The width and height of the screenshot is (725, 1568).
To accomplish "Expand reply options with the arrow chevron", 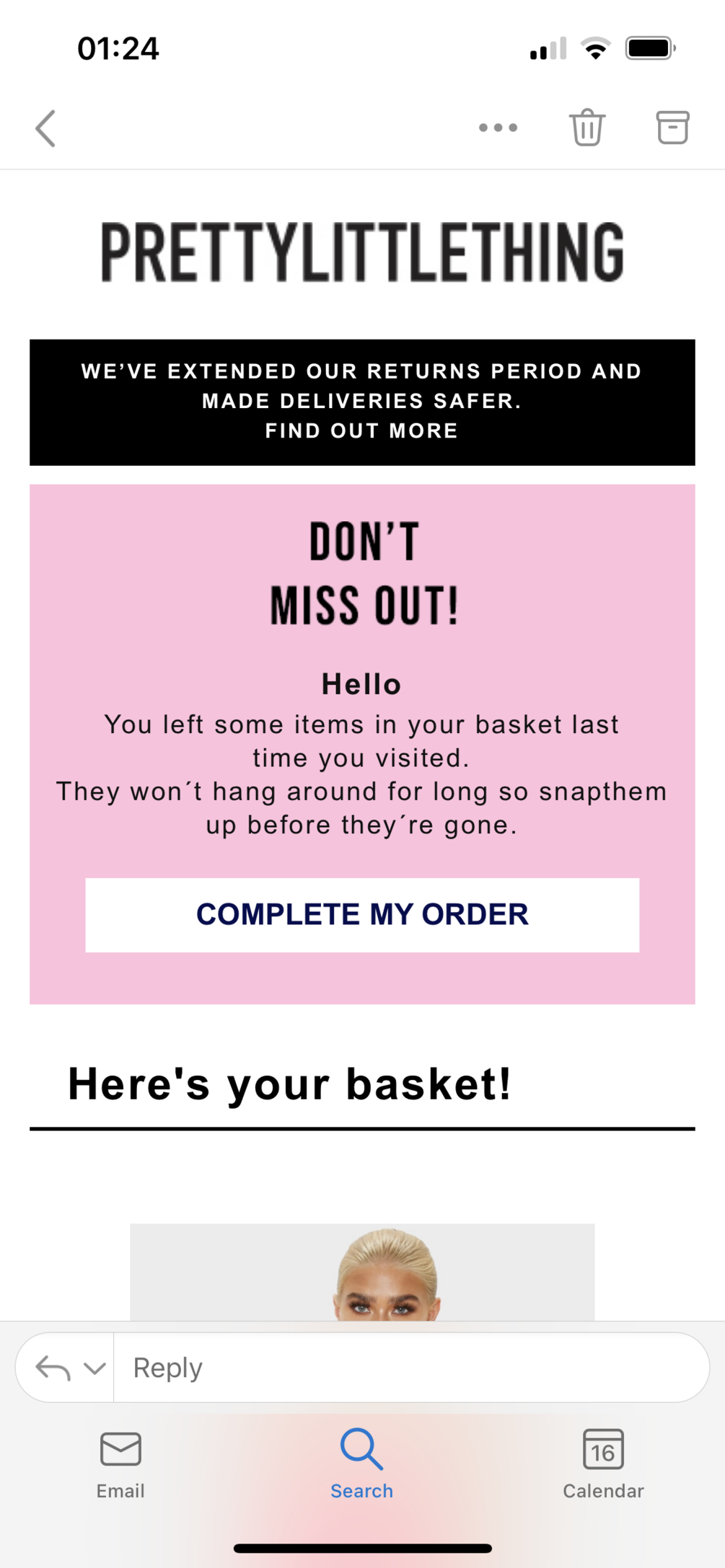I will click(95, 1368).
